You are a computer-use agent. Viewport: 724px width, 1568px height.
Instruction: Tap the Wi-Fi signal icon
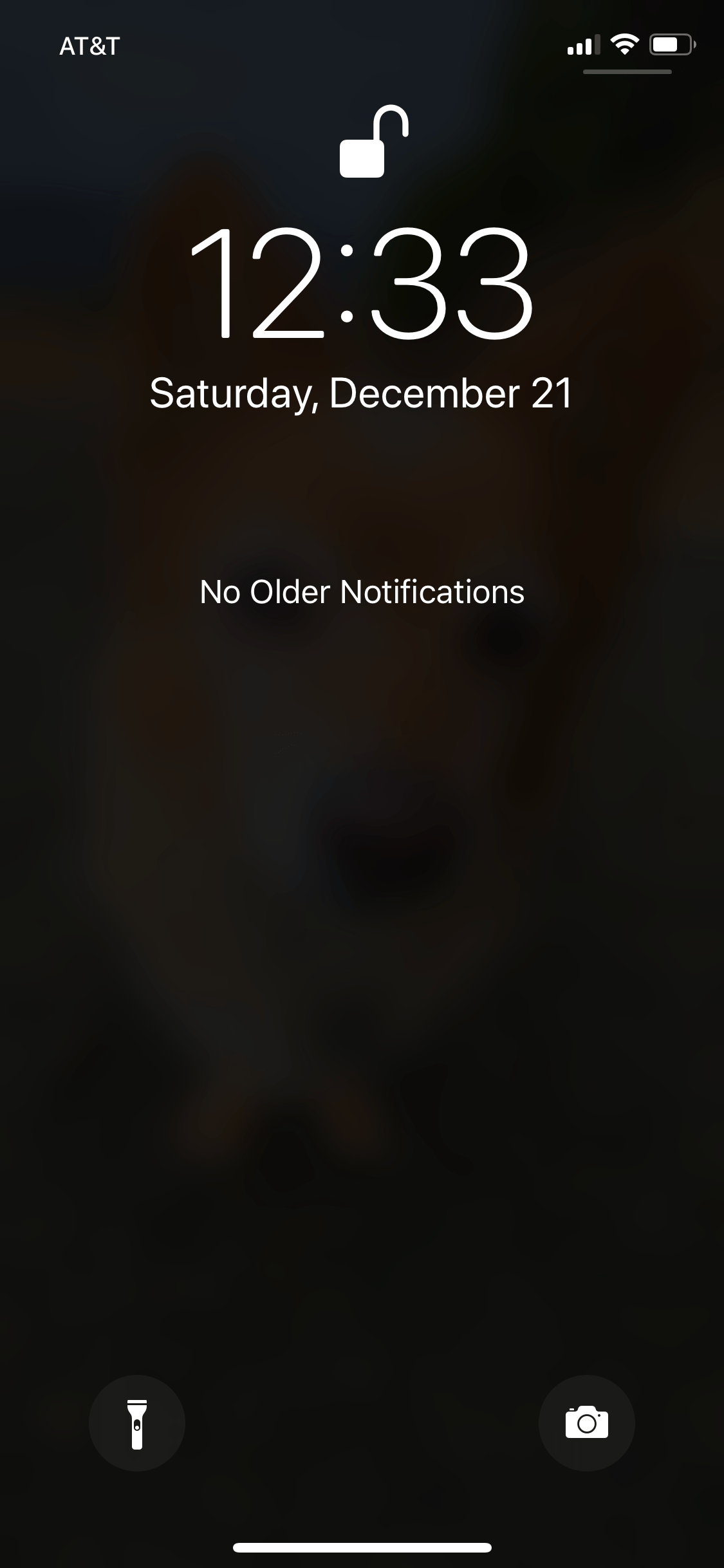click(623, 44)
